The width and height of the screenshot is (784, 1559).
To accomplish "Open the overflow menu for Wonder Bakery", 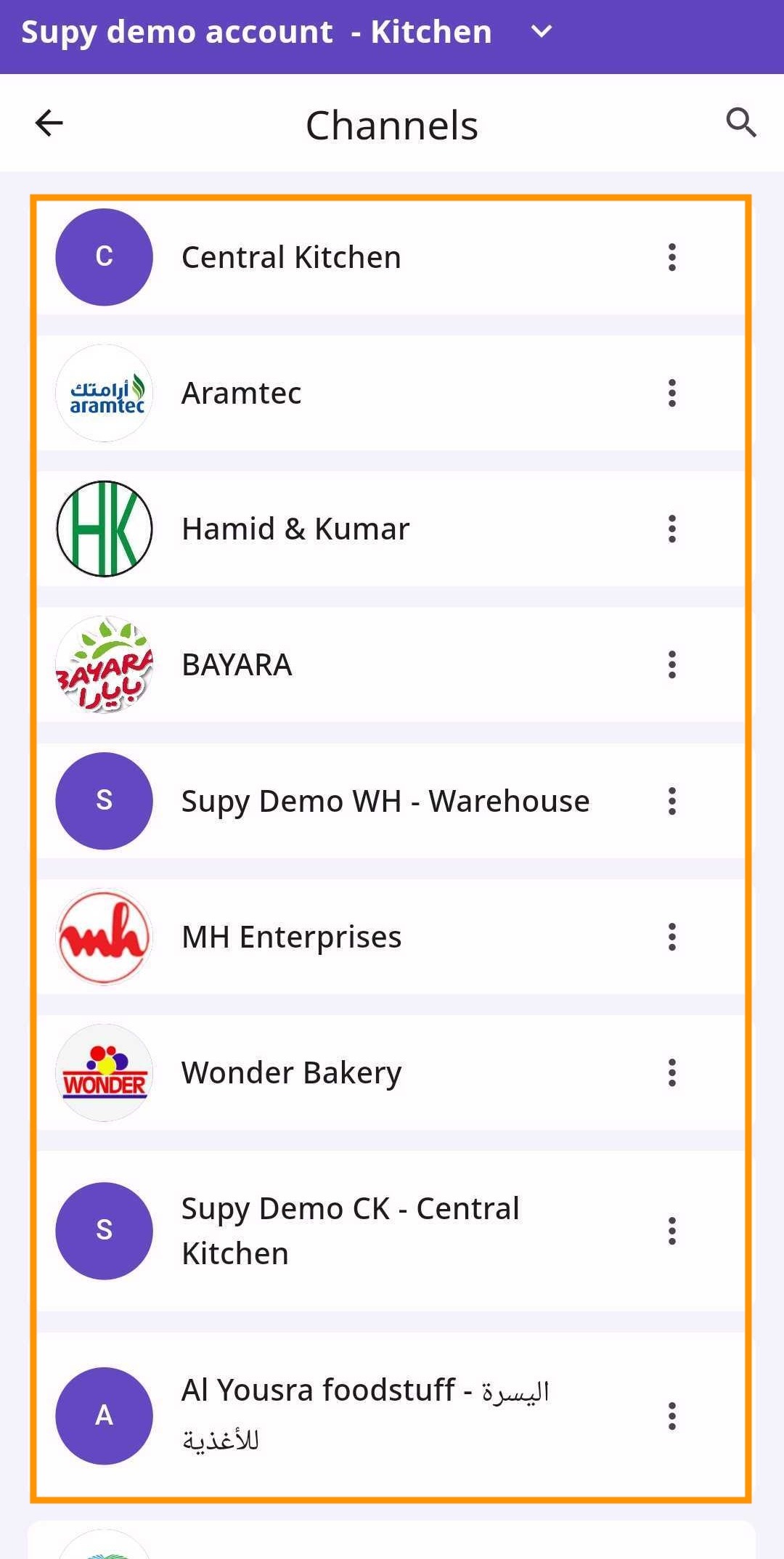I will click(672, 1073).
